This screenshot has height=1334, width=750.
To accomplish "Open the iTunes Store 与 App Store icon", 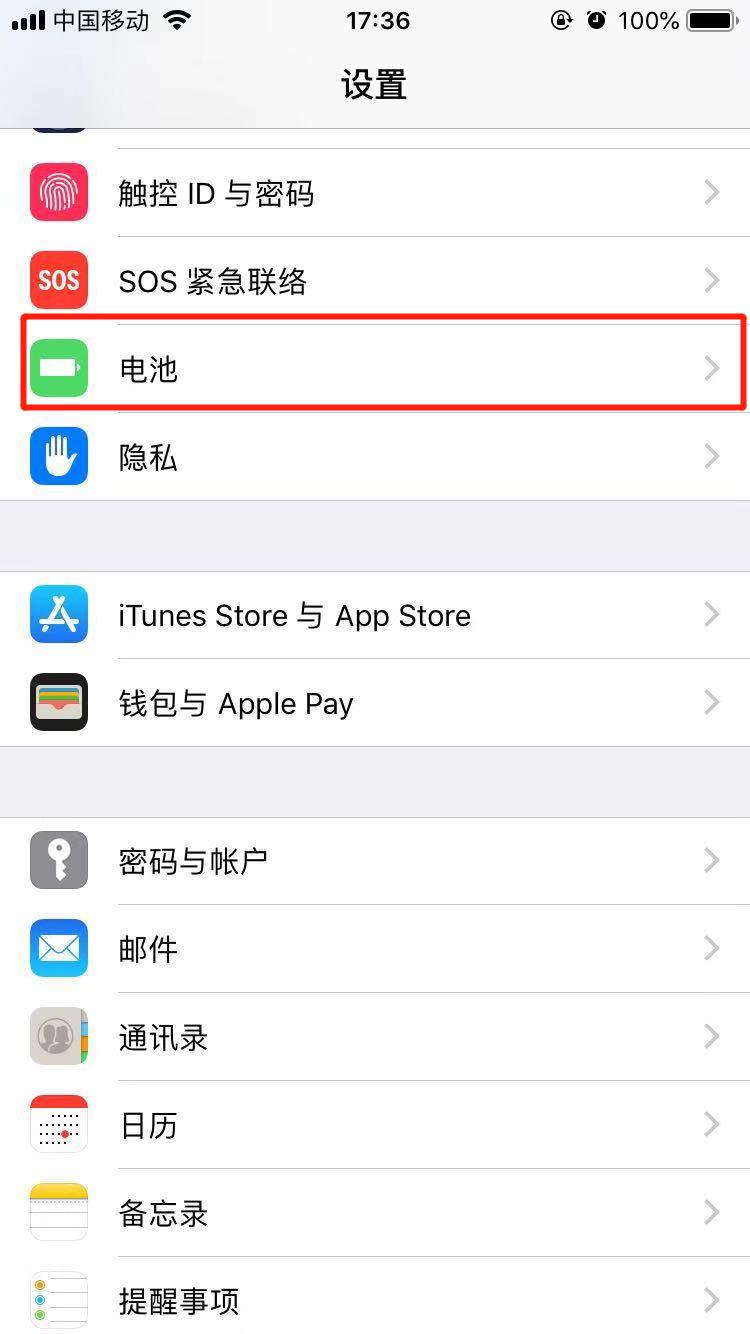I will pyautogui.click(x=58, y=615).
